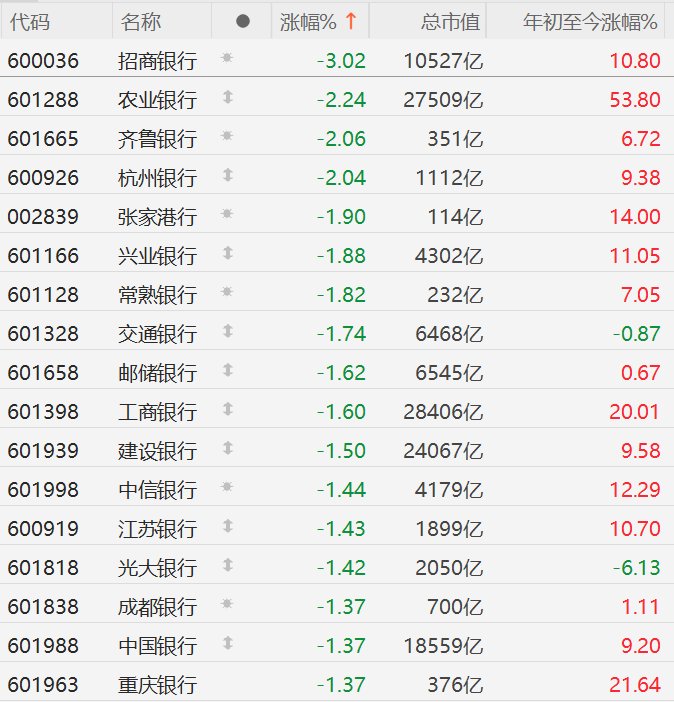Open the 兴业银行 row
Viewport: 674px width, 702px height.
coord(157,255)
